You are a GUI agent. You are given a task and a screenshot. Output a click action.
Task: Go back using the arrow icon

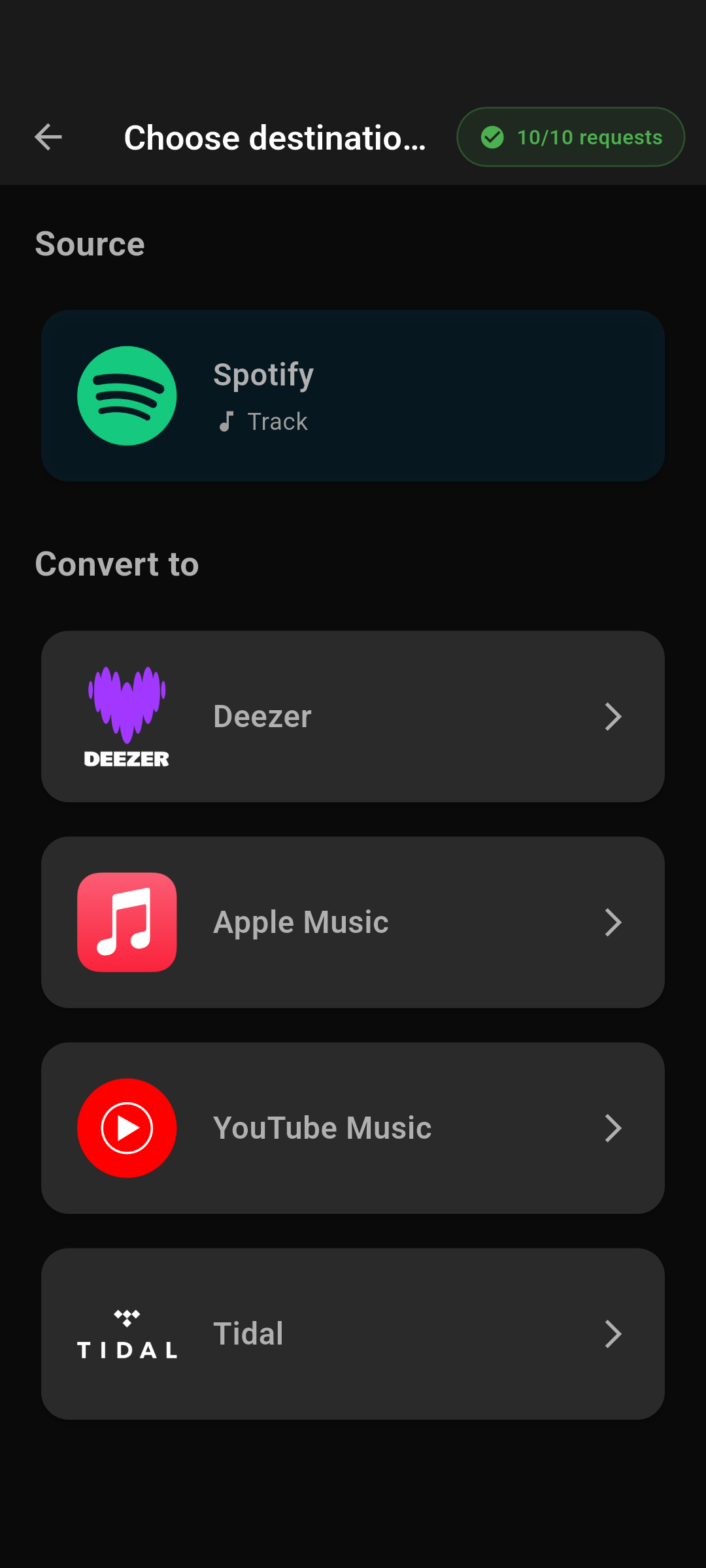pos(48,137)
